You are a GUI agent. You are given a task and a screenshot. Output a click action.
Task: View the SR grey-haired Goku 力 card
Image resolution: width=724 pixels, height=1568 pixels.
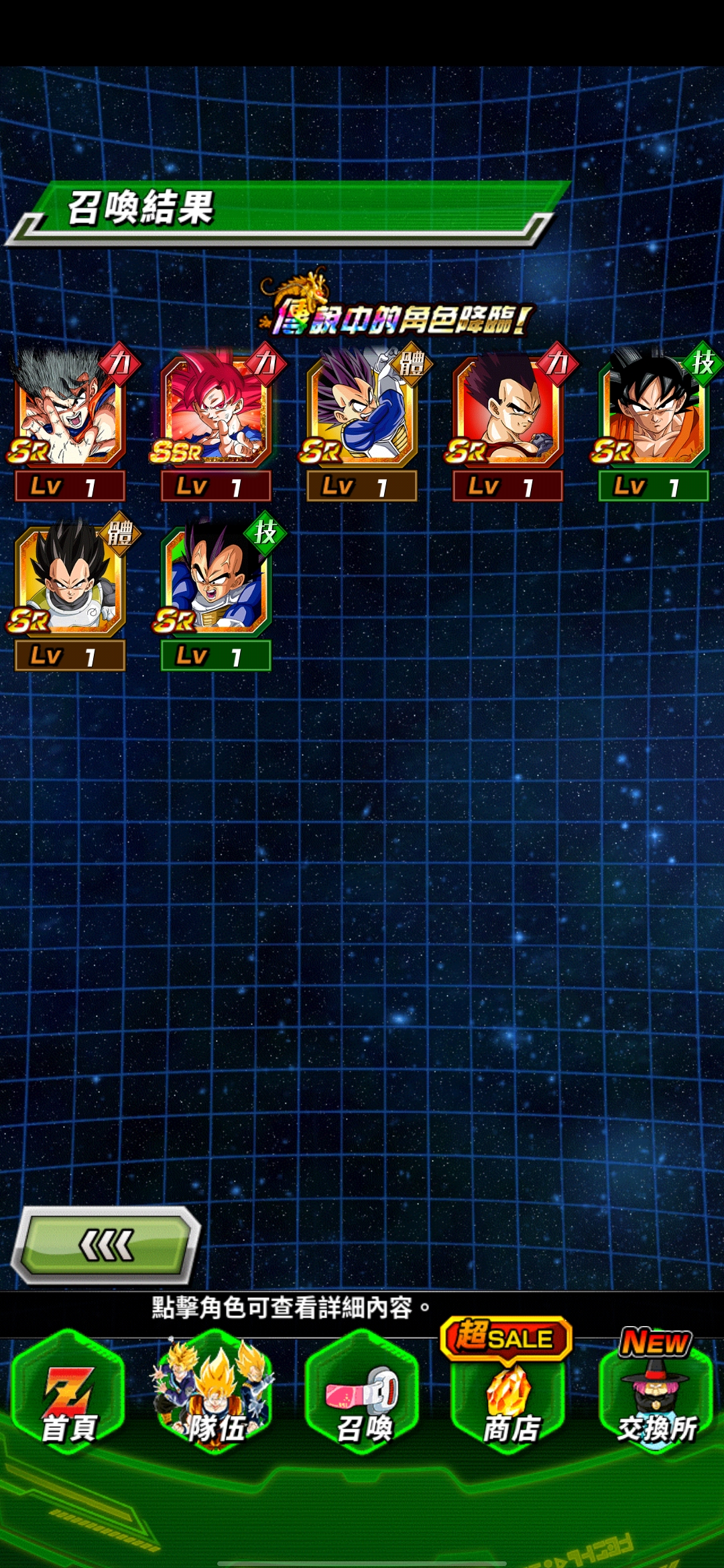click(70, 412)
